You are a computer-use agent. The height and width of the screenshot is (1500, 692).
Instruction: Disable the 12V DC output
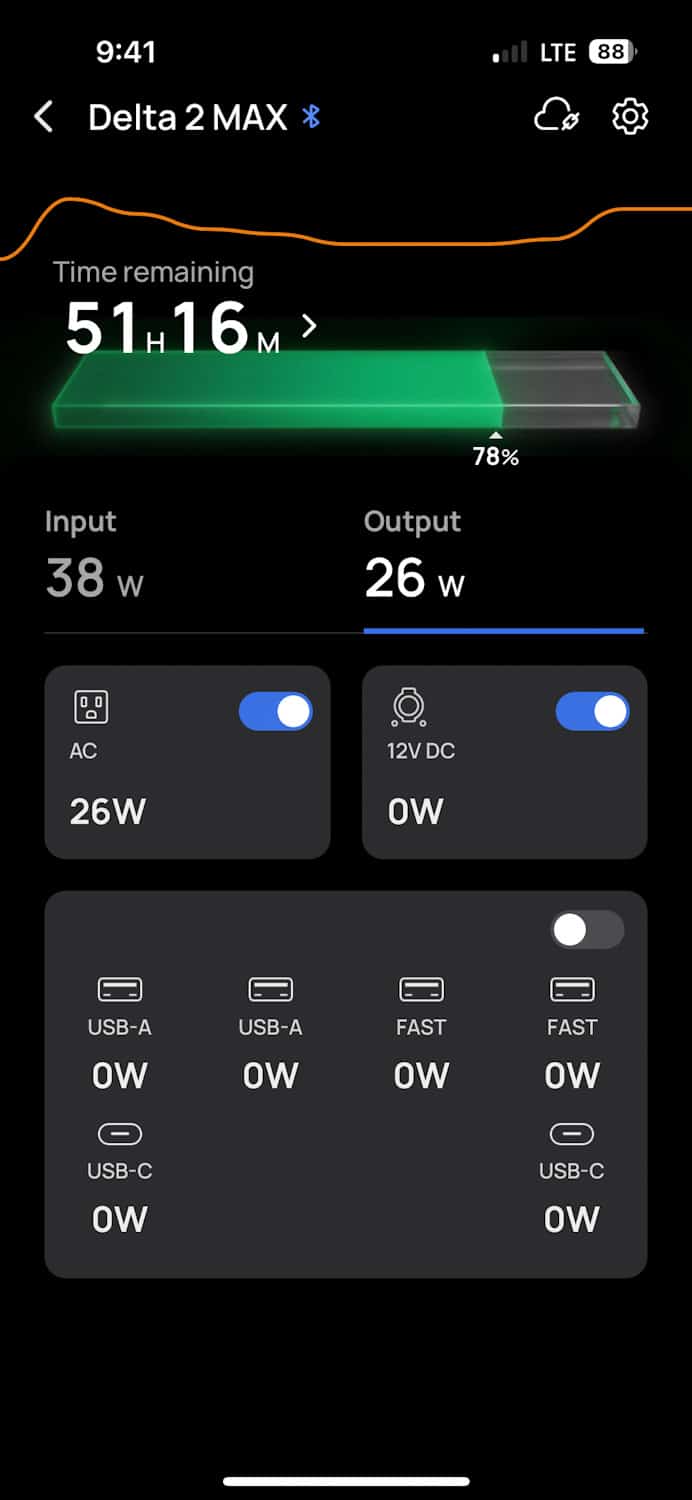coord(593,712)
